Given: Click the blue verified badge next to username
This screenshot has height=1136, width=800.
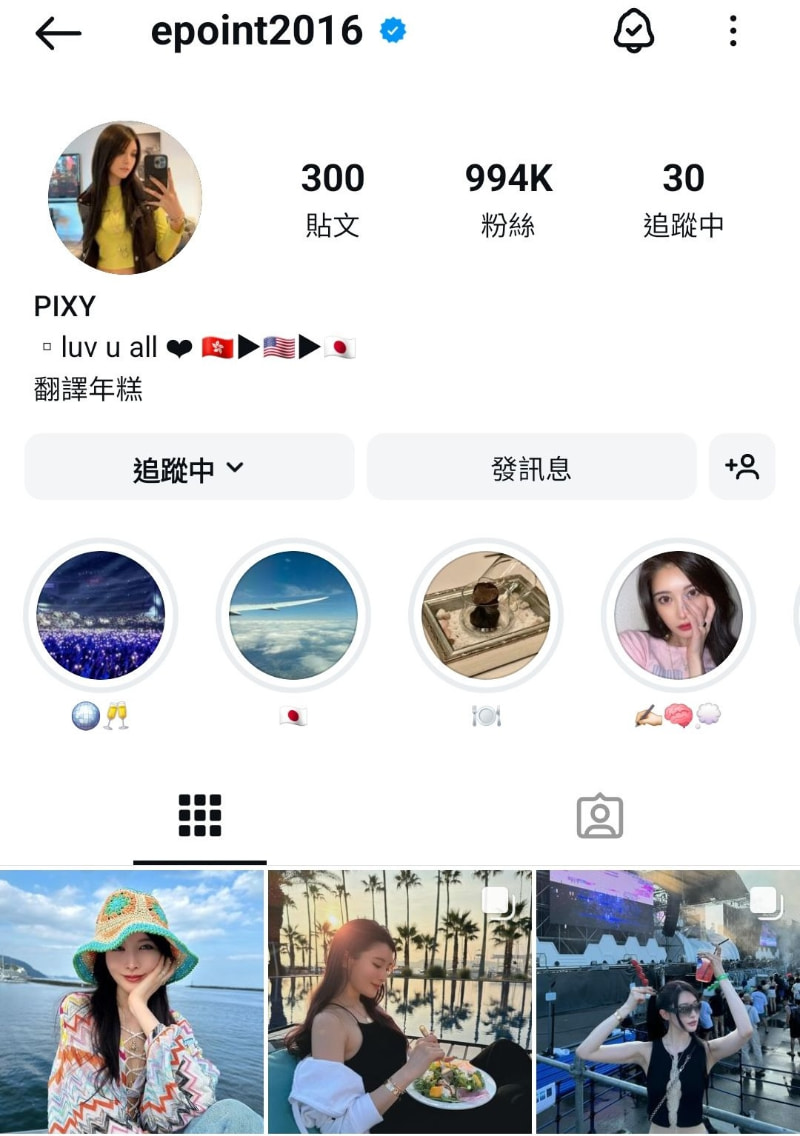Looking at the screenshot, I should coord(390,30).
